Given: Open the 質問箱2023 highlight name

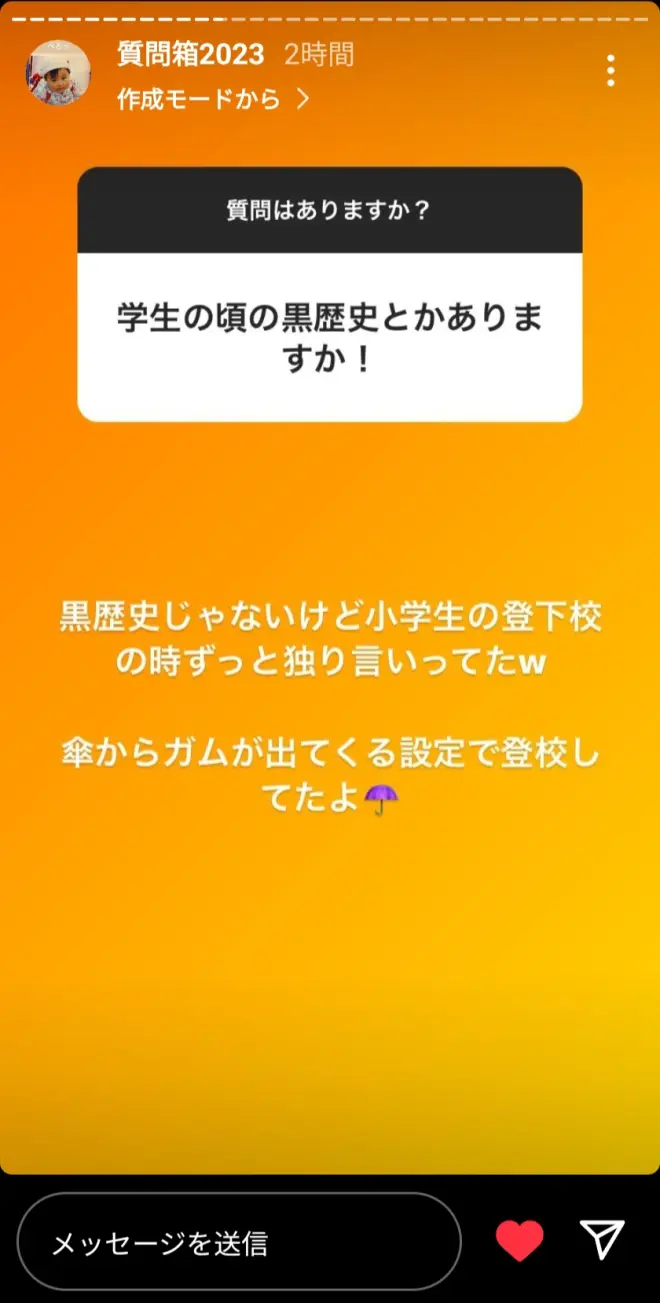Looking at the screenshot, I should click(190, 55).
